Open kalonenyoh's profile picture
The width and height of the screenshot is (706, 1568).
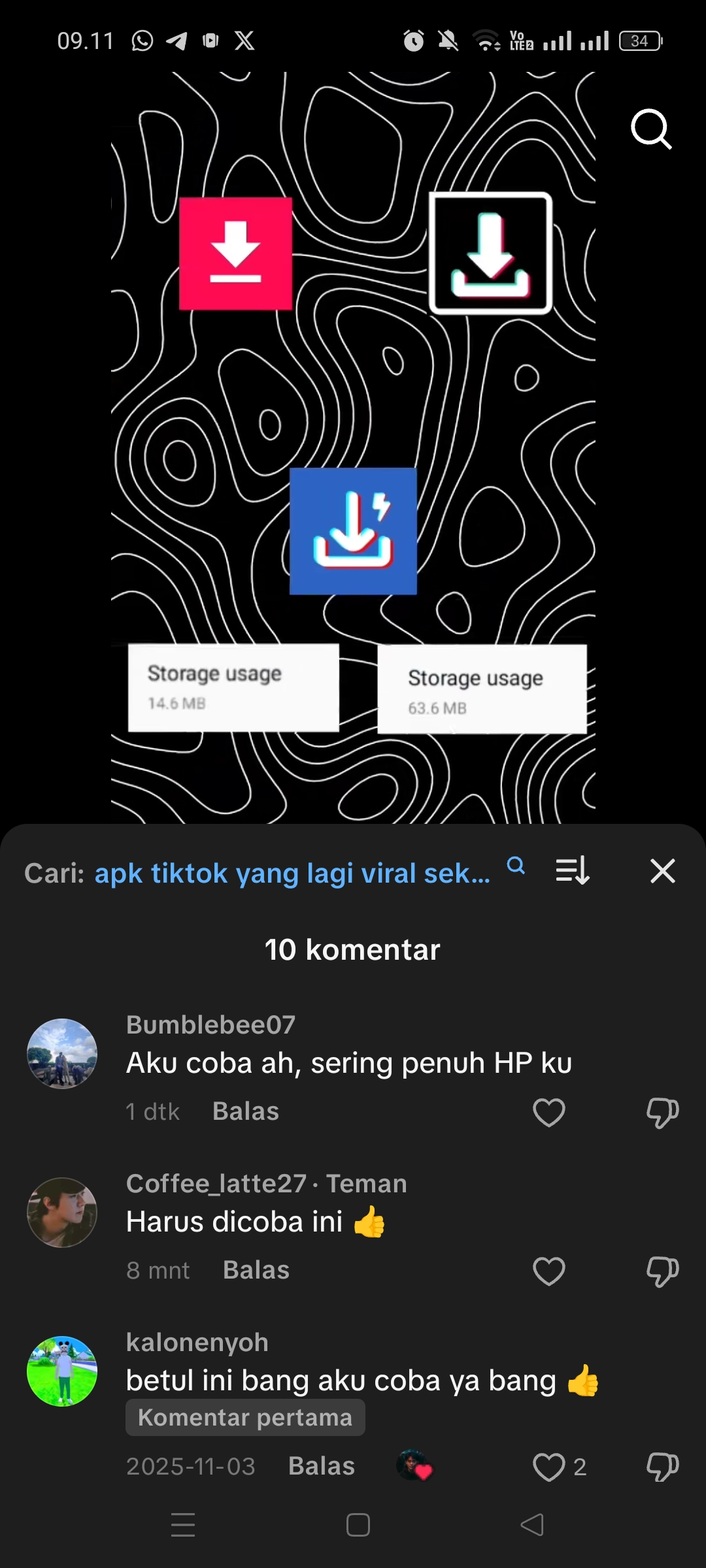pos(62,1371)
